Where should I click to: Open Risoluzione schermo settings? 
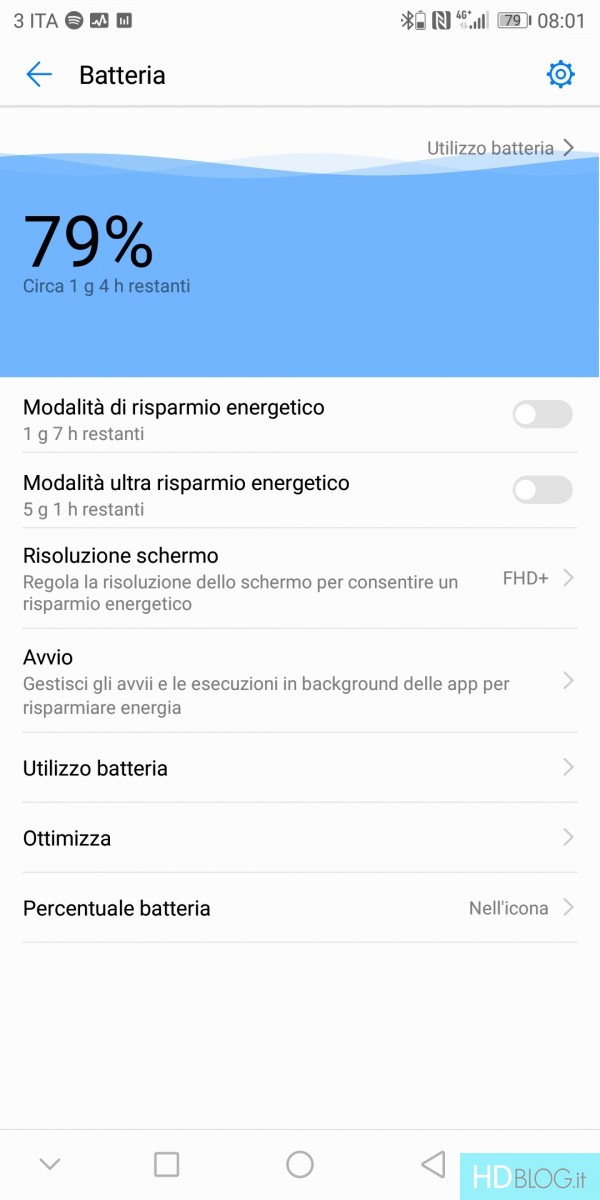click(x=299, y=578)
